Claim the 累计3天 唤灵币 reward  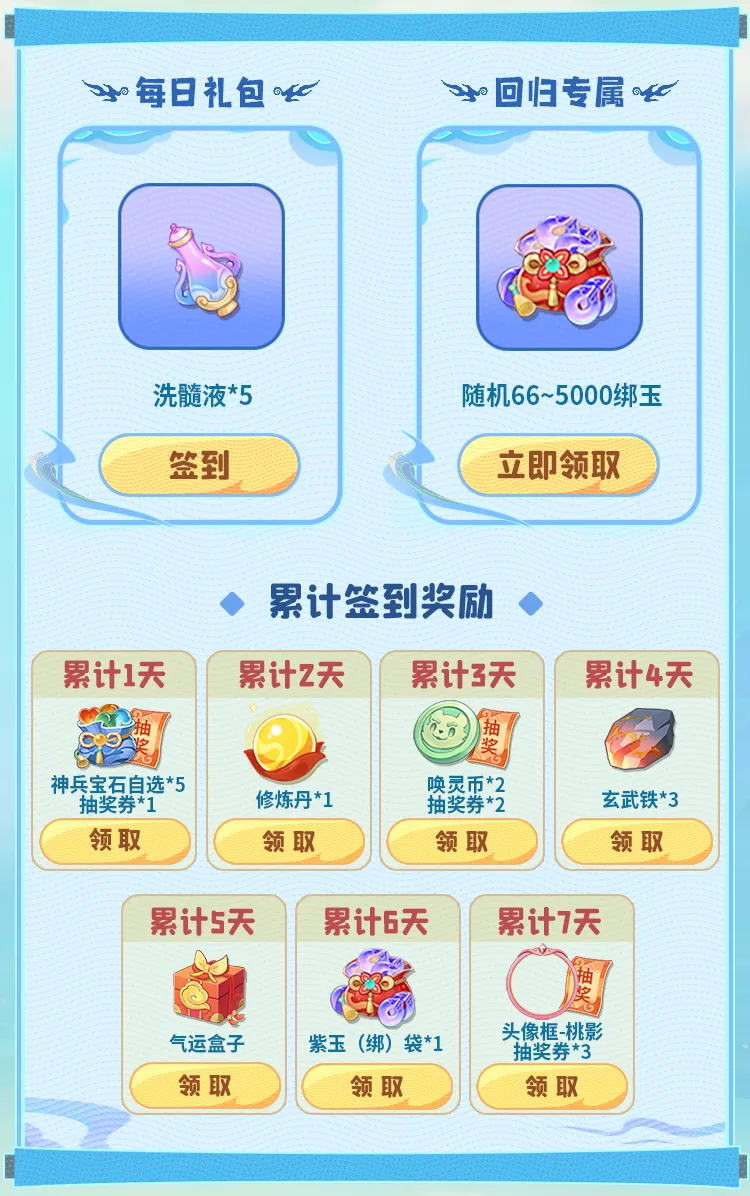[462, 841]
